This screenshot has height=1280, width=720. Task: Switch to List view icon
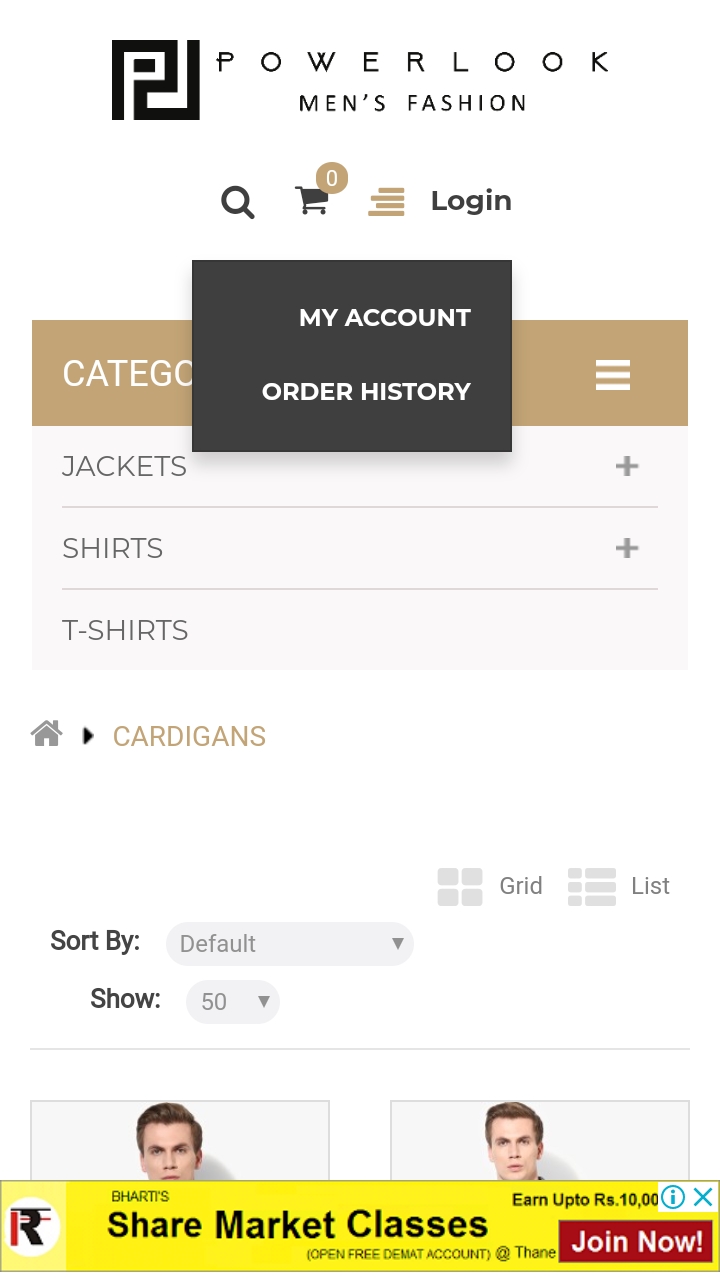pos(591,886)
